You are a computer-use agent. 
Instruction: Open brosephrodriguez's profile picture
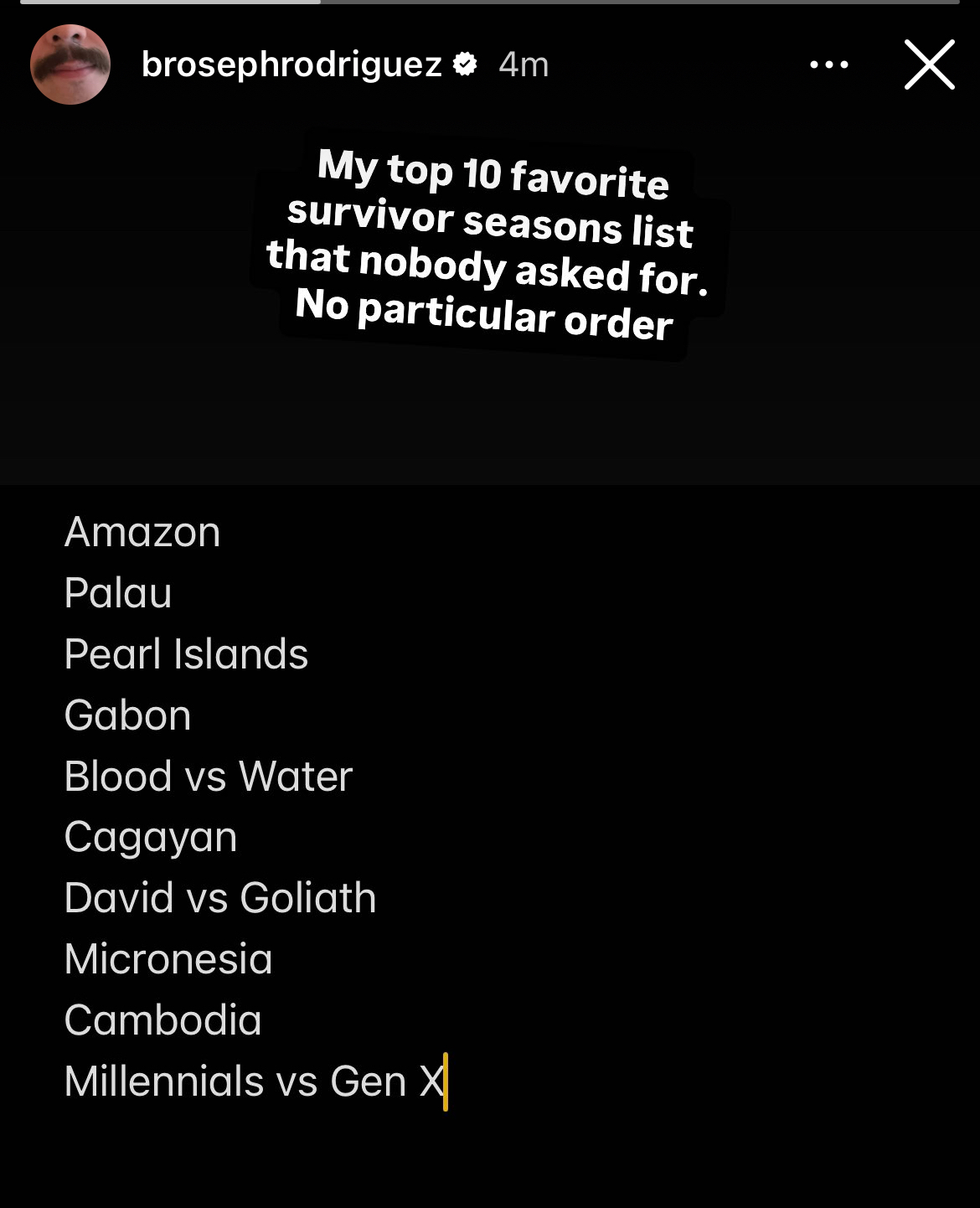point(70,65)
